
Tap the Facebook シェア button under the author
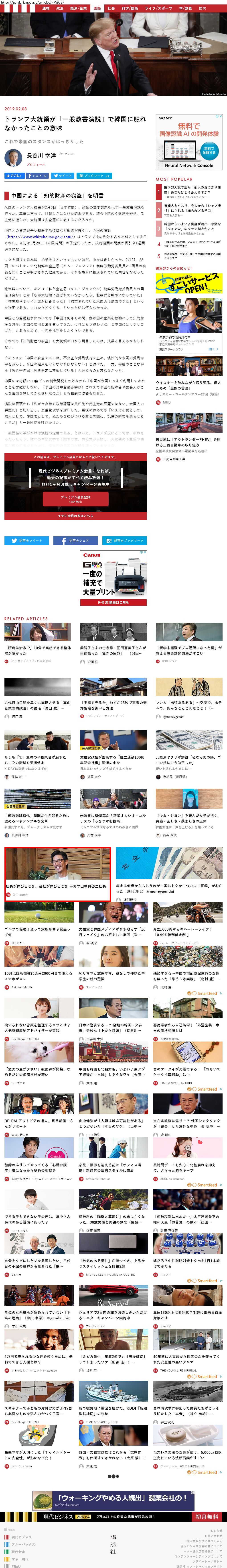pyautogui.click(x=37, y=175)
